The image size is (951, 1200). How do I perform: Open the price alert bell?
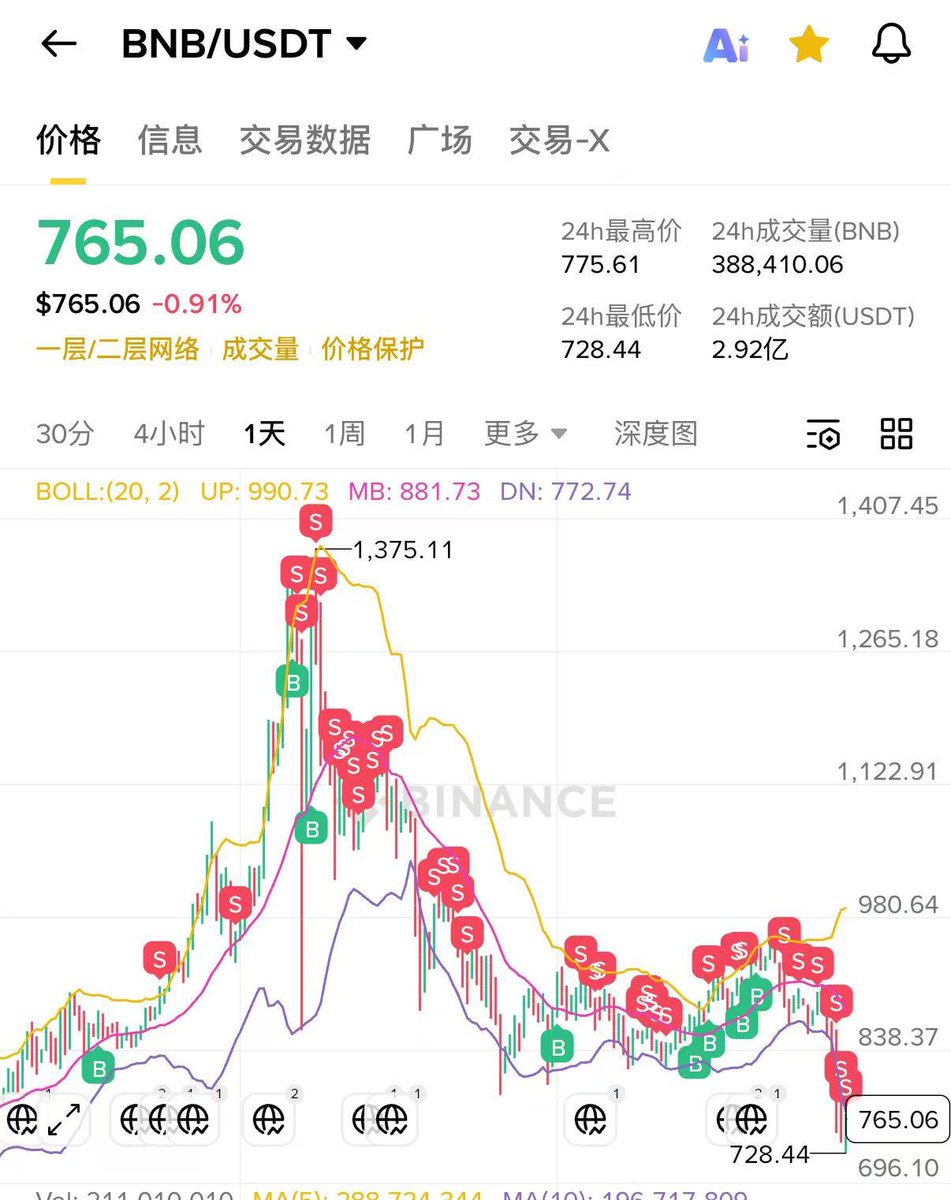pyautogui.click(x=891, y=45)
